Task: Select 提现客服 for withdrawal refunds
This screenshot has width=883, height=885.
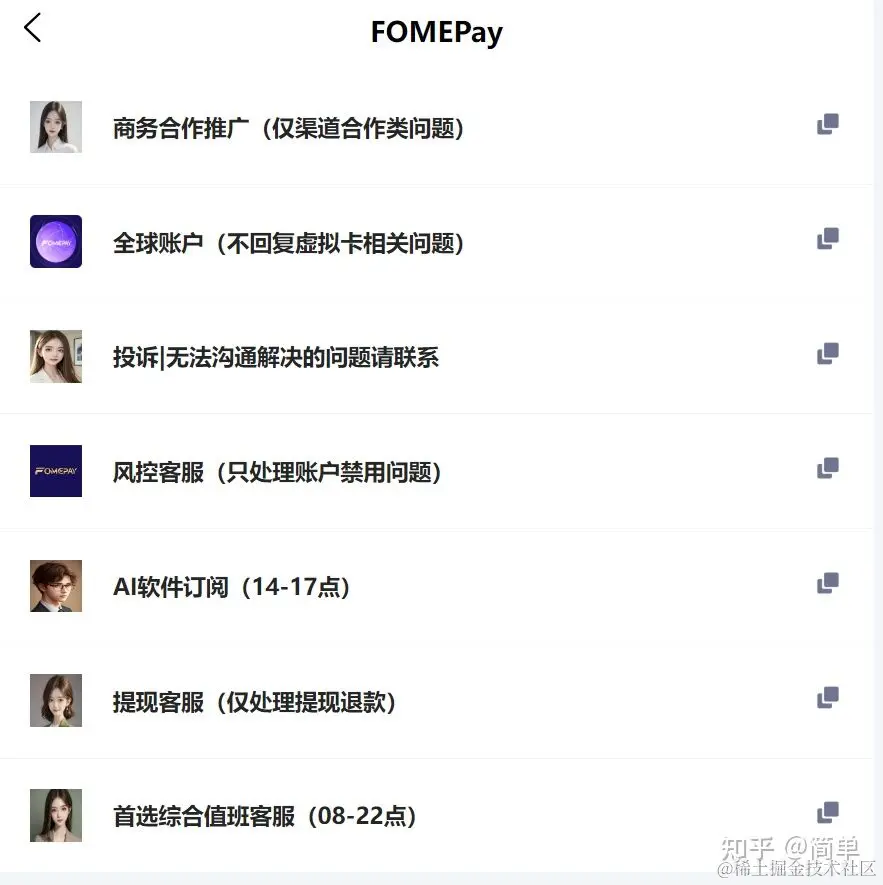Action: tap(254, 702)
